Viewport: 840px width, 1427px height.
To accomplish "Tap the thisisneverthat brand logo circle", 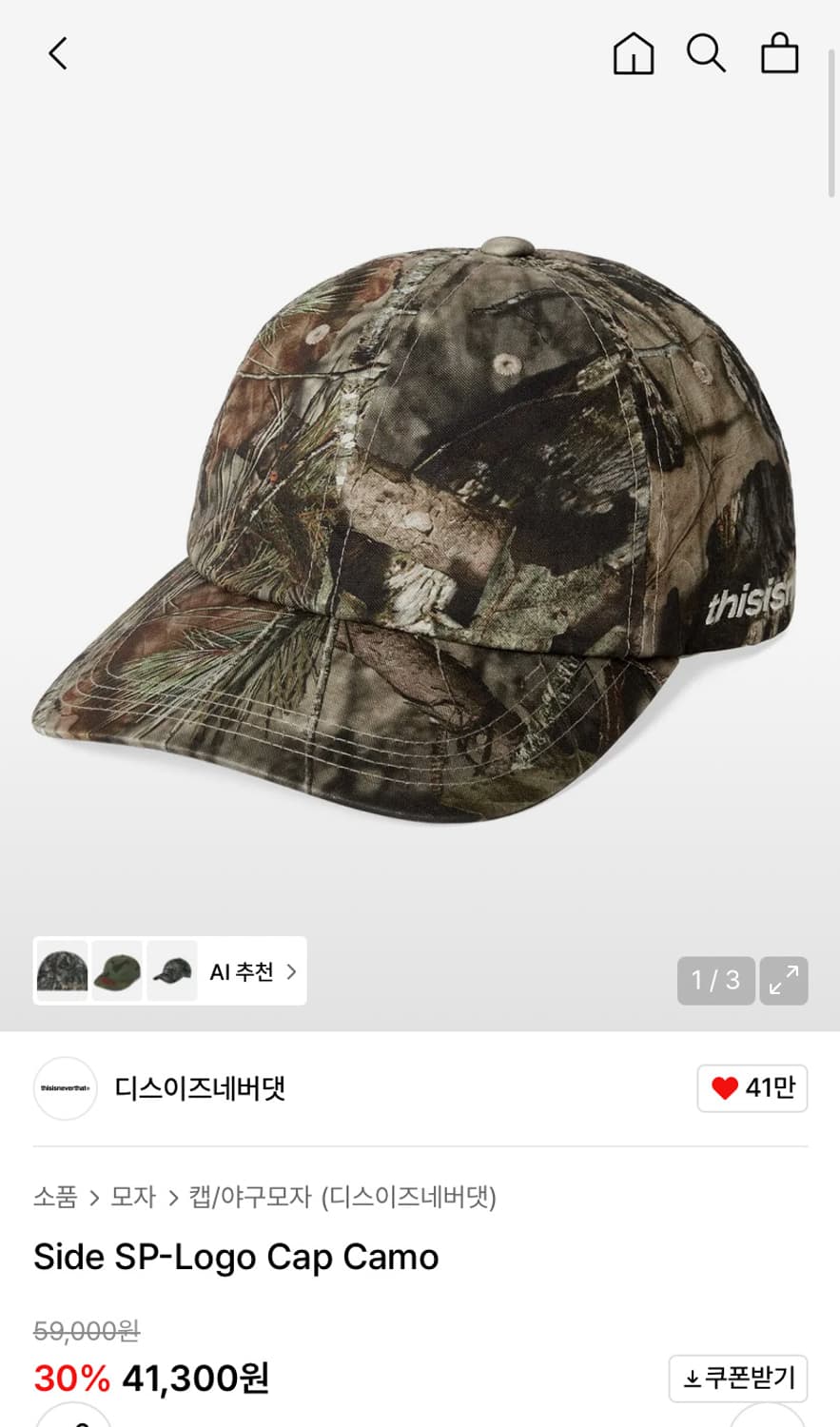I will click(x=65, y=1088).
